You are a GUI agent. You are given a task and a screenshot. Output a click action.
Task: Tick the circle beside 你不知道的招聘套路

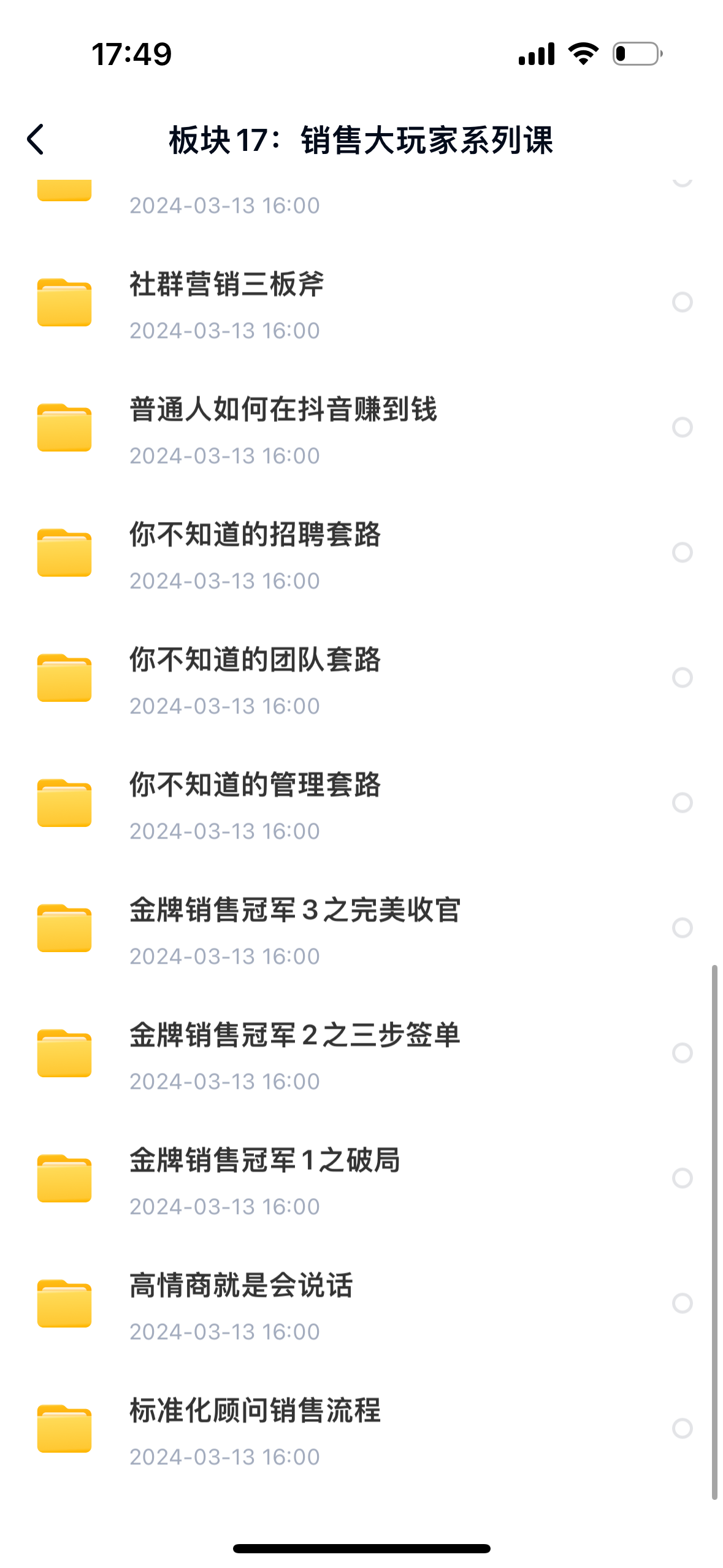(682, 552)
